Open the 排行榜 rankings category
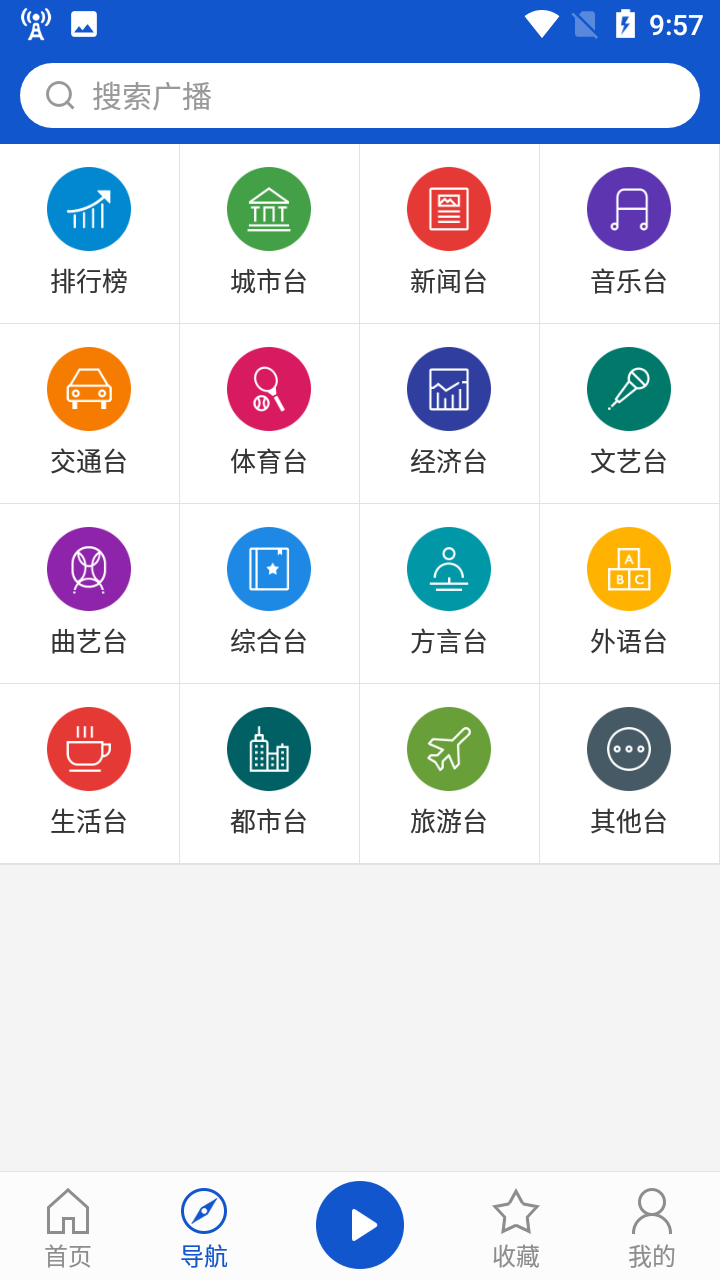720x1280 pixels. coord(89,232)
